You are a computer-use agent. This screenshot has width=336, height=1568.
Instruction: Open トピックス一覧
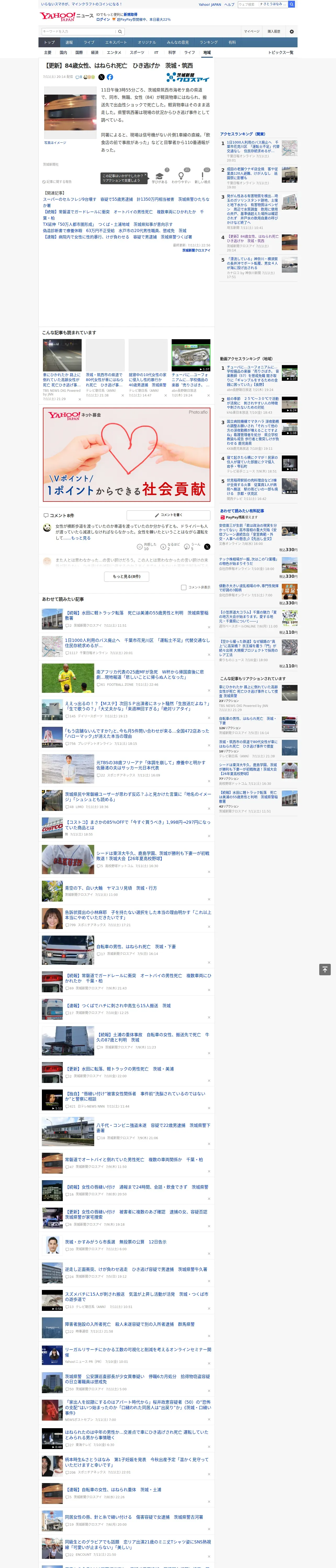coord(281,52)
